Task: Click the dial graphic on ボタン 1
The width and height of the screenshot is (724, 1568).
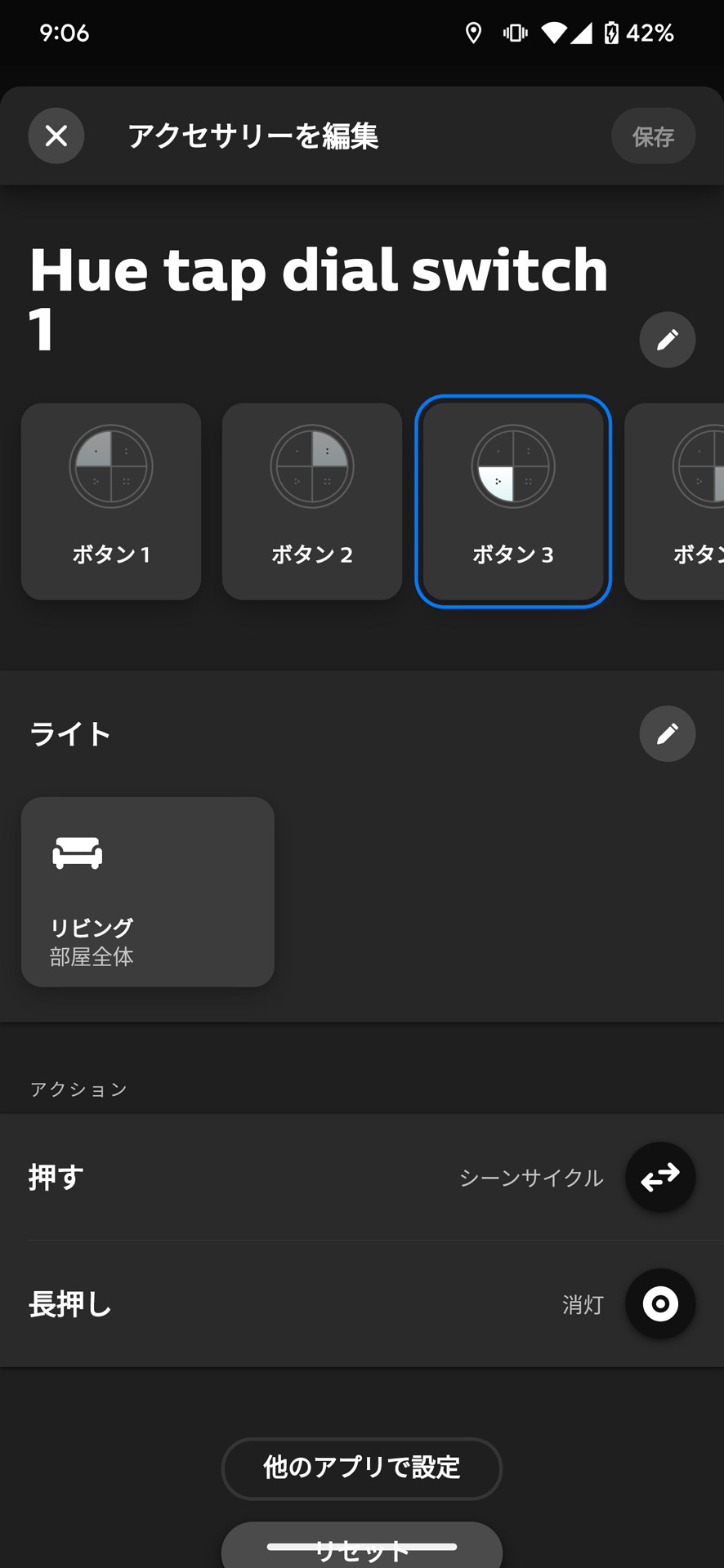Action: (x=110, y=465)
